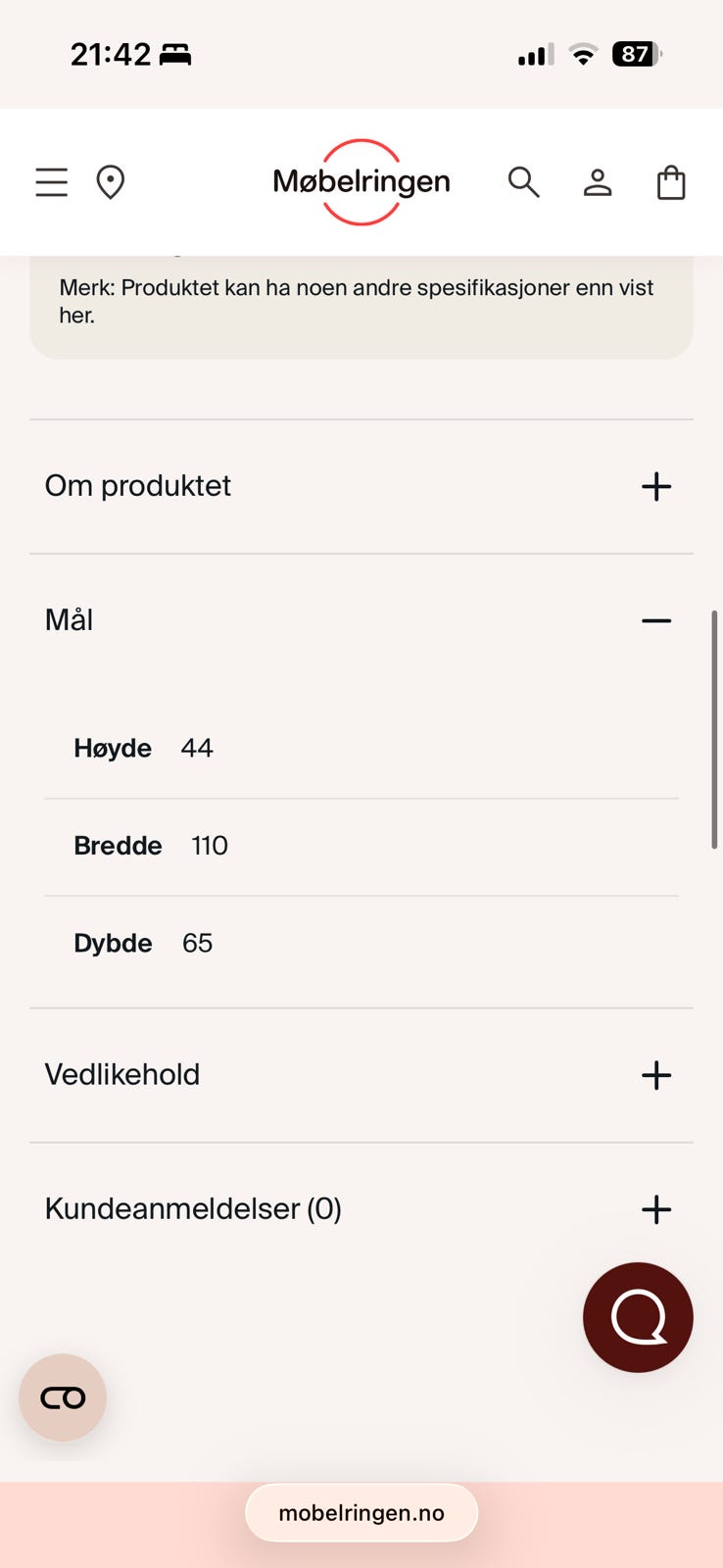Open the chat support bubble
This screenshot has height=1568, width=723.
[x=638, y=1317]
